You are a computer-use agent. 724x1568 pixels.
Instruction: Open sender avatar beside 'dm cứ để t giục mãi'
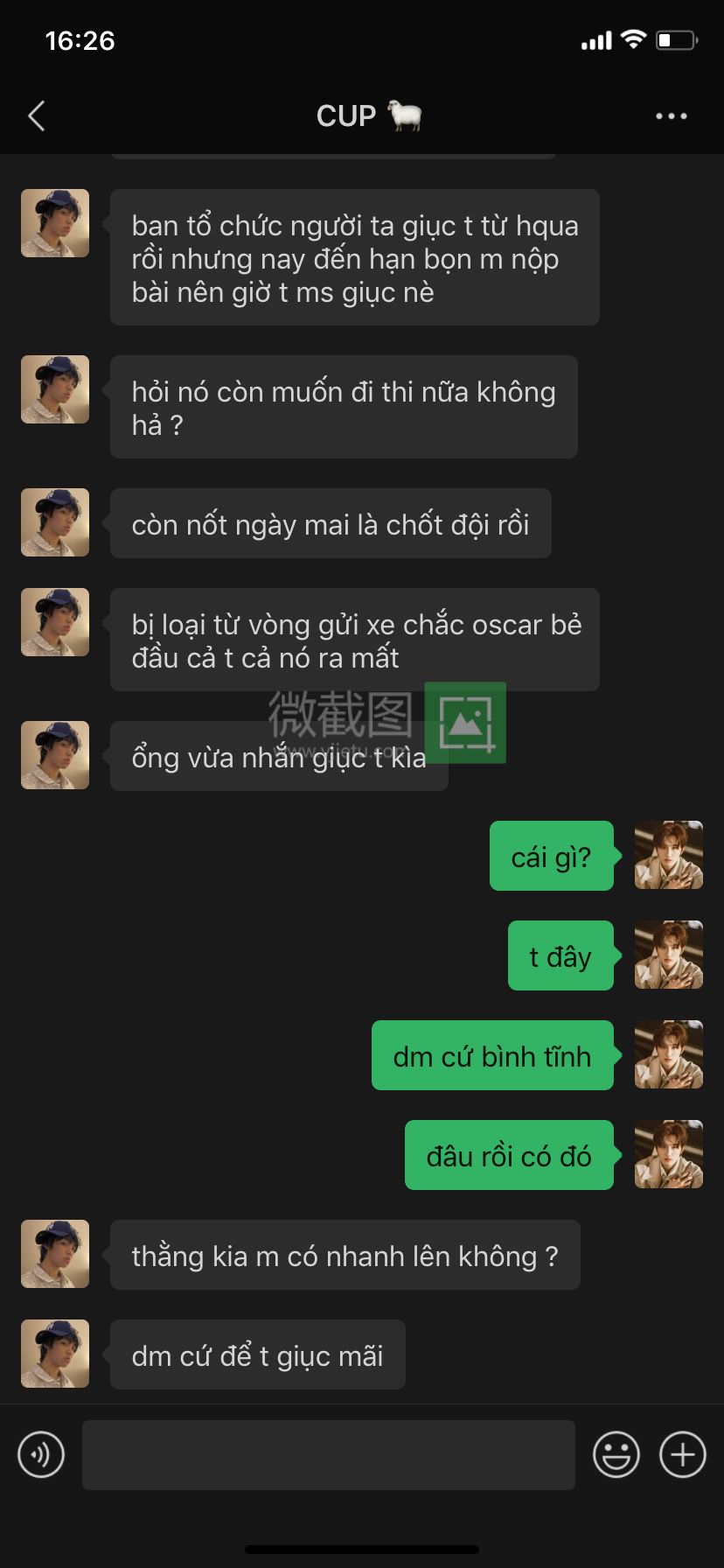pos(55,1354)
